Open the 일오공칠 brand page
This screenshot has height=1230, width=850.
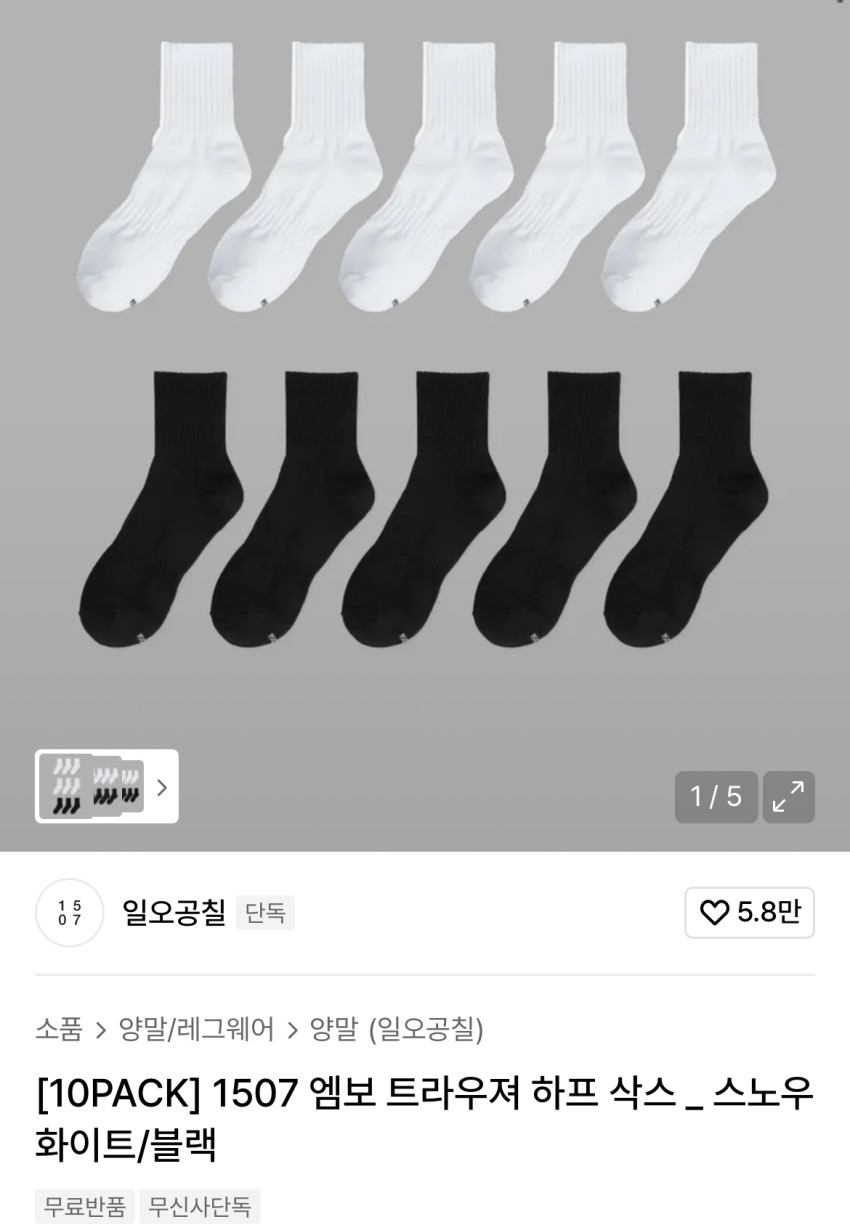(x=173, y=912)
